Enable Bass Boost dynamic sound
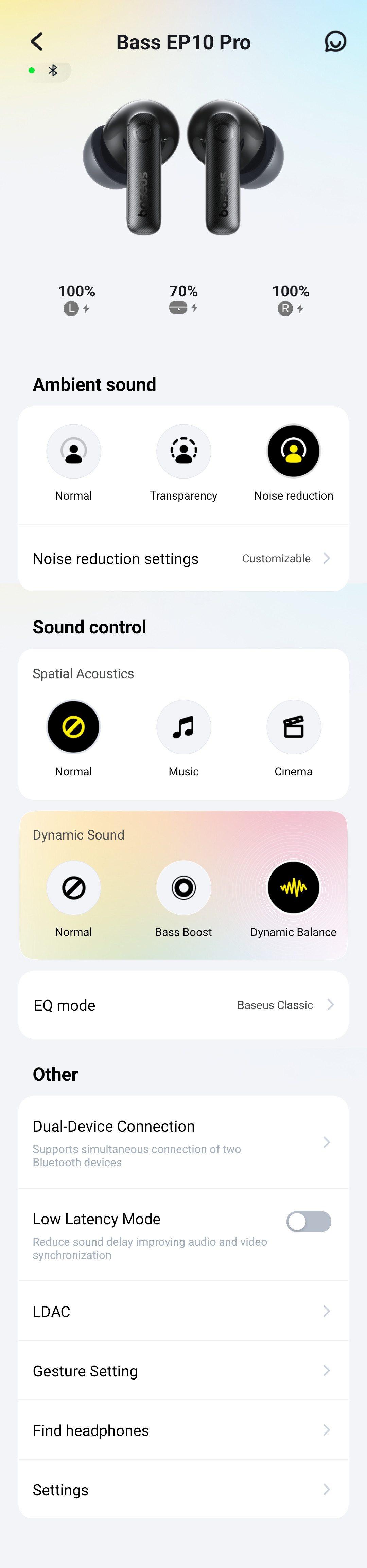 [x=183, y=887]
